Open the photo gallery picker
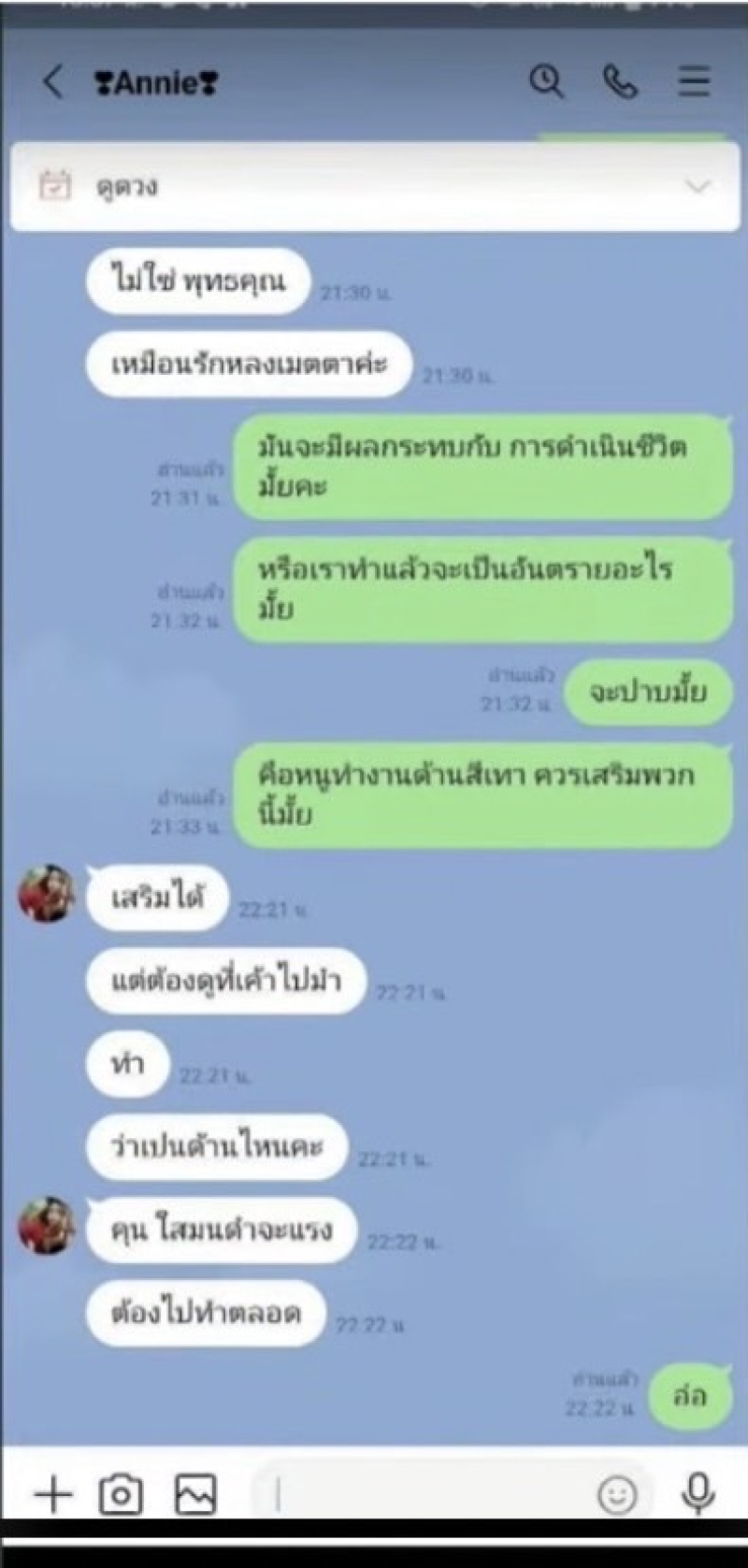 [x=195, y=1494]
